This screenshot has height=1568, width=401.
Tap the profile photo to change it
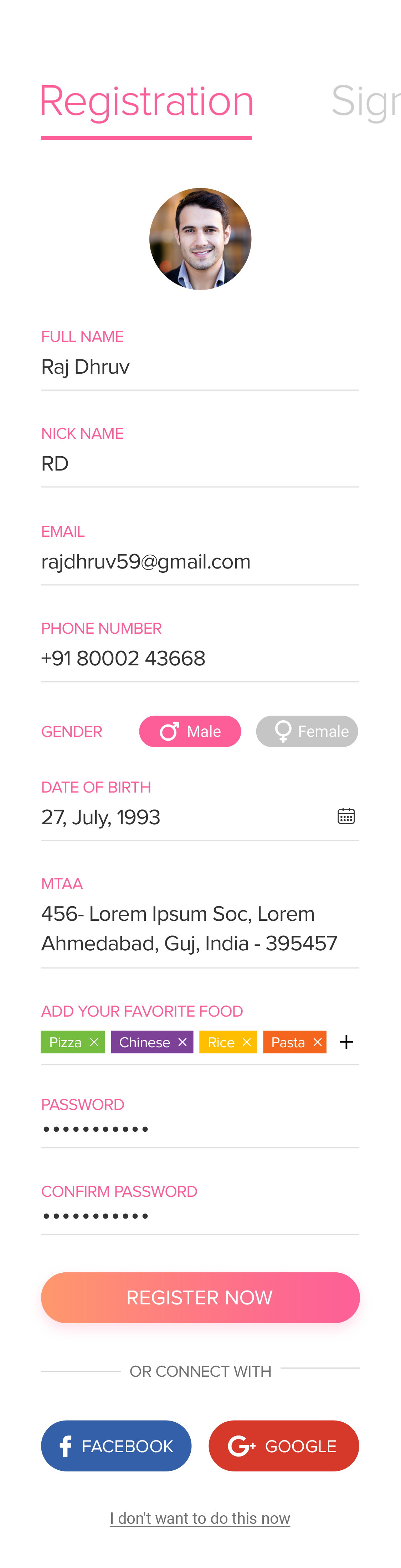[200, 239]
